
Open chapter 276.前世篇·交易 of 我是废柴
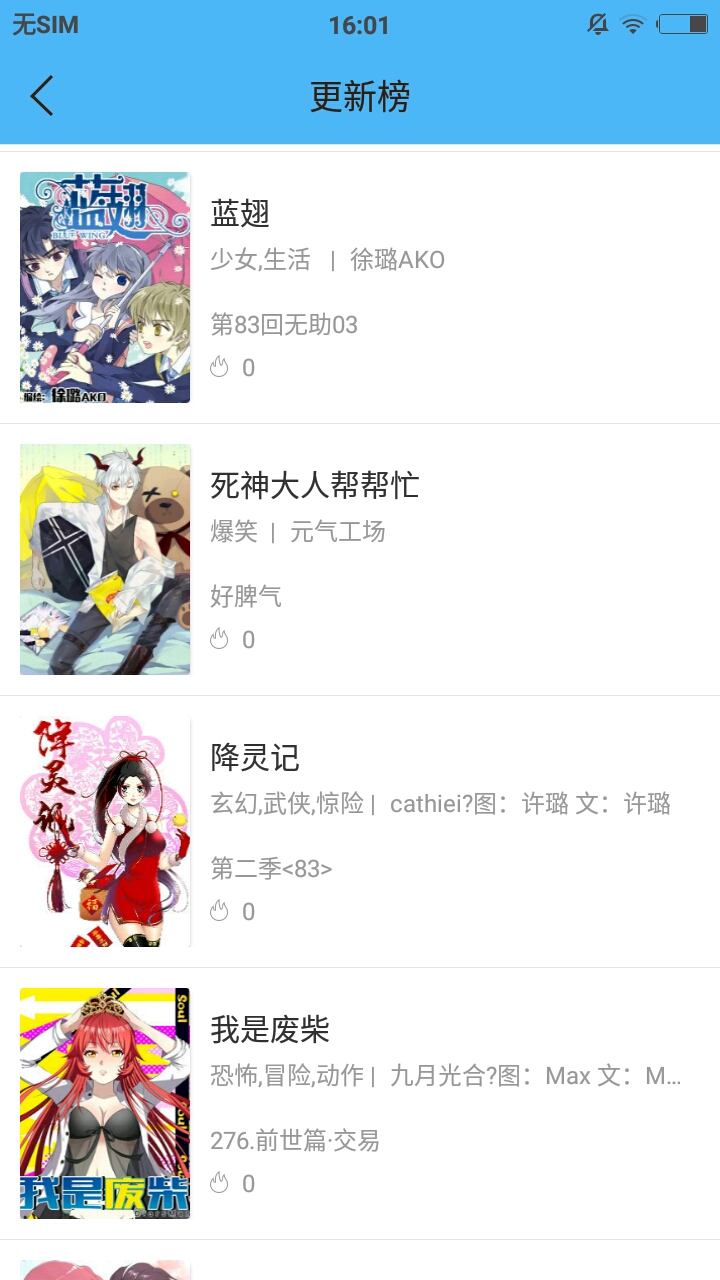295,1142
